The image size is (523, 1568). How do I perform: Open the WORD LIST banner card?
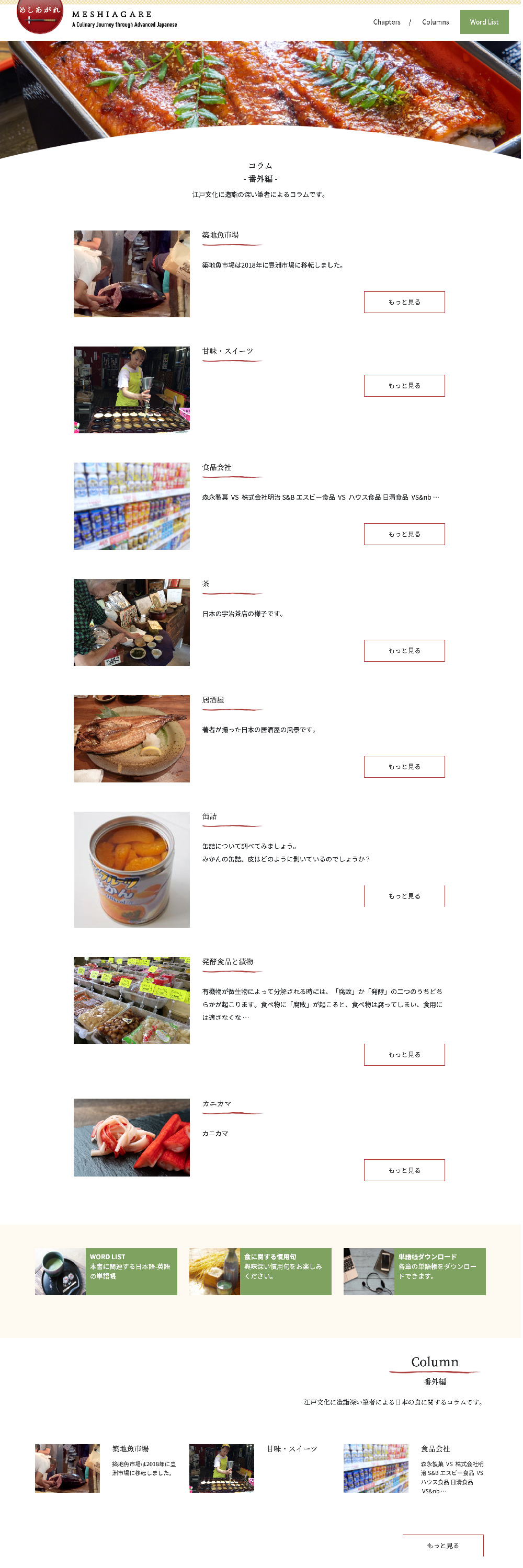tap(106, 1272)
